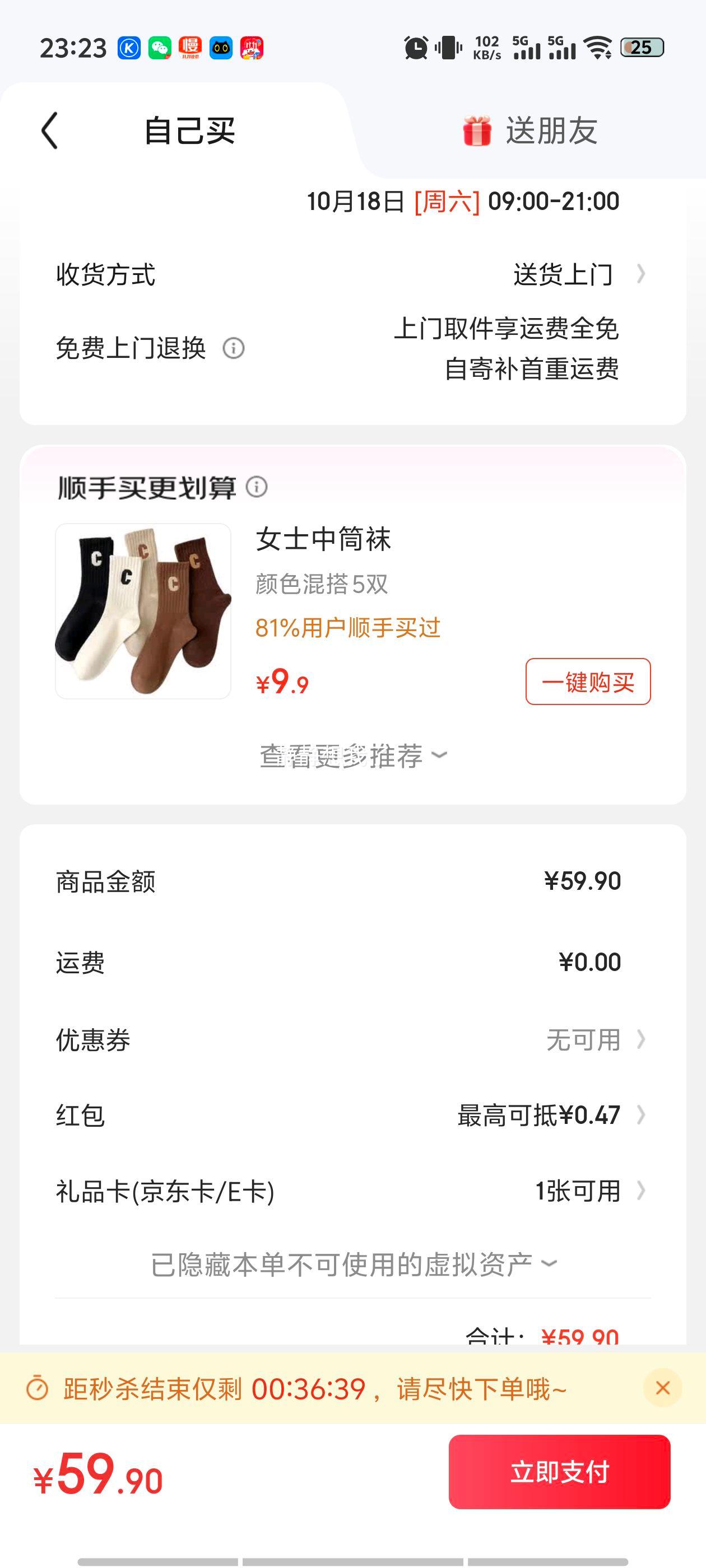The image size is (706, 1568).
Task: Dismiss the 秒杀 countdown banner
Action: (663, 1388)
